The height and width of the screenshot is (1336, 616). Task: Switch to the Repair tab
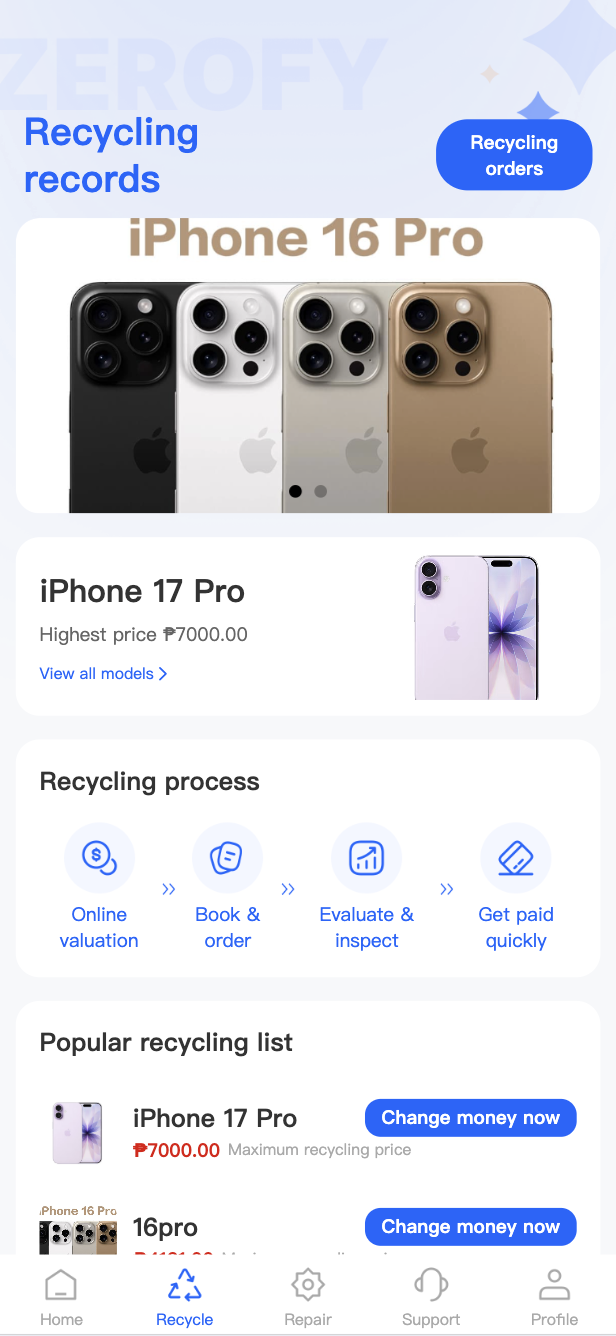click(308, 1297)
